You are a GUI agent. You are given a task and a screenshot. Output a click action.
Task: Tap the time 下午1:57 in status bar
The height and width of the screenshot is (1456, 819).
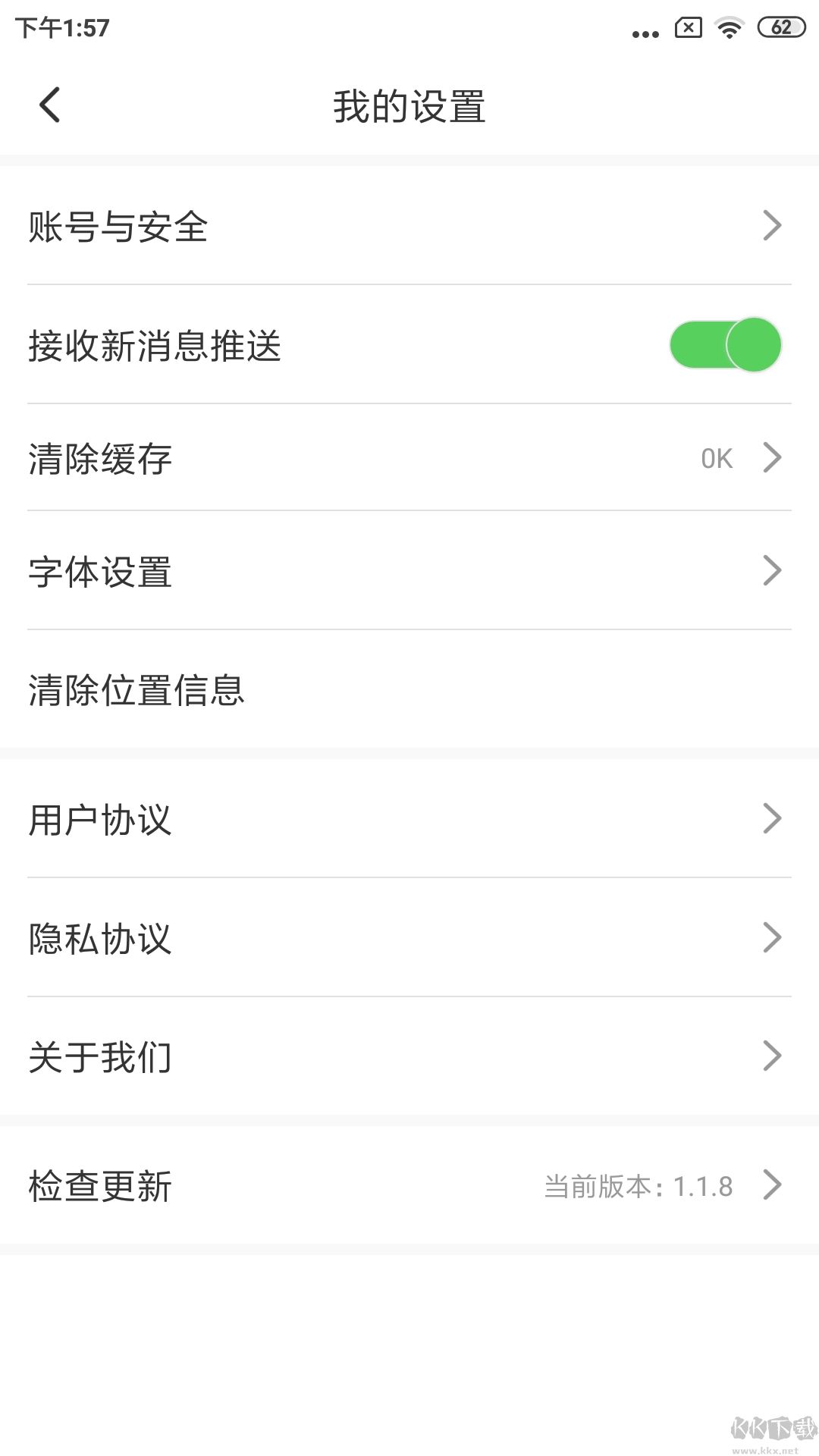point(62,29)
